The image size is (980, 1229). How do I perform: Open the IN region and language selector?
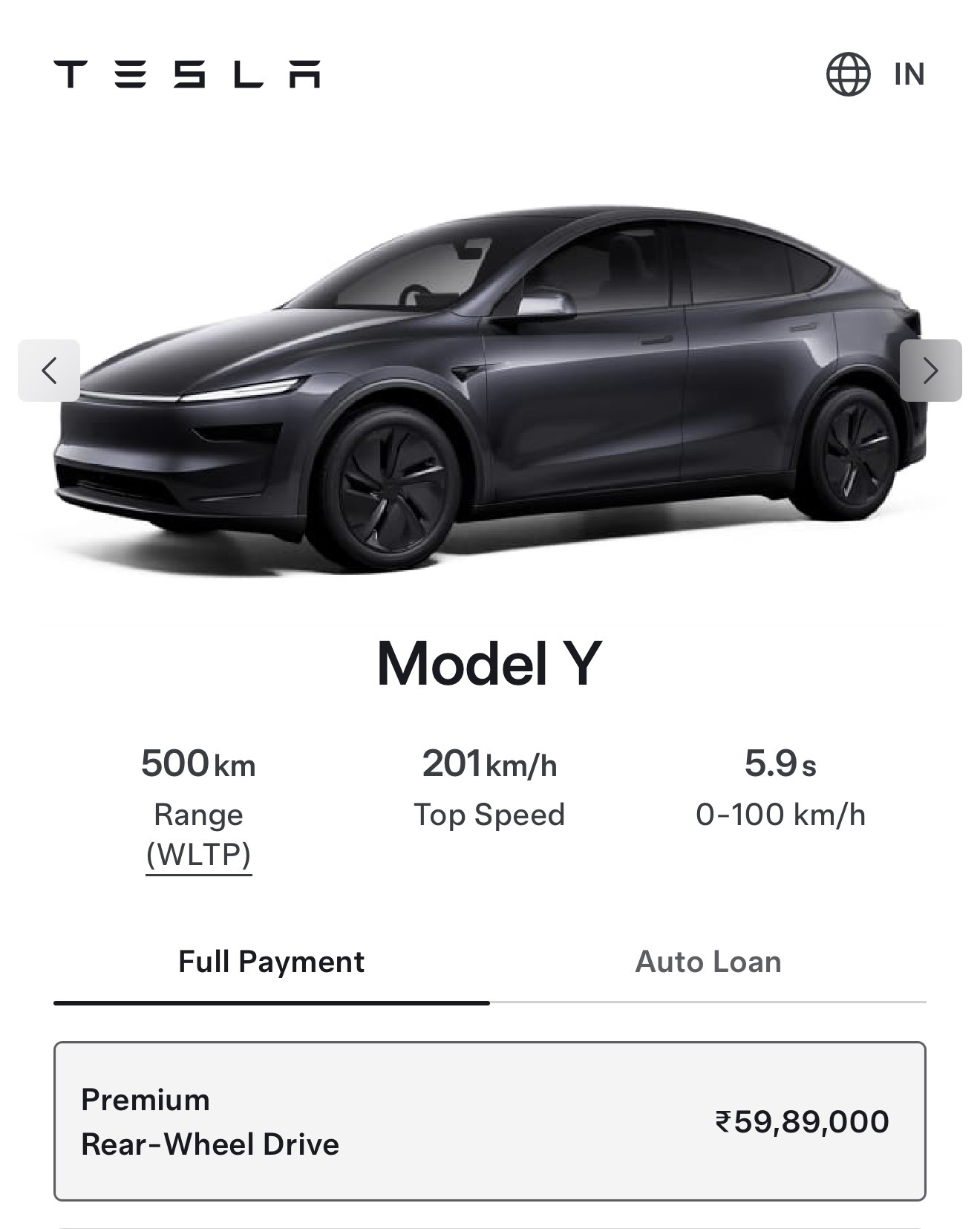click(876, 74)
